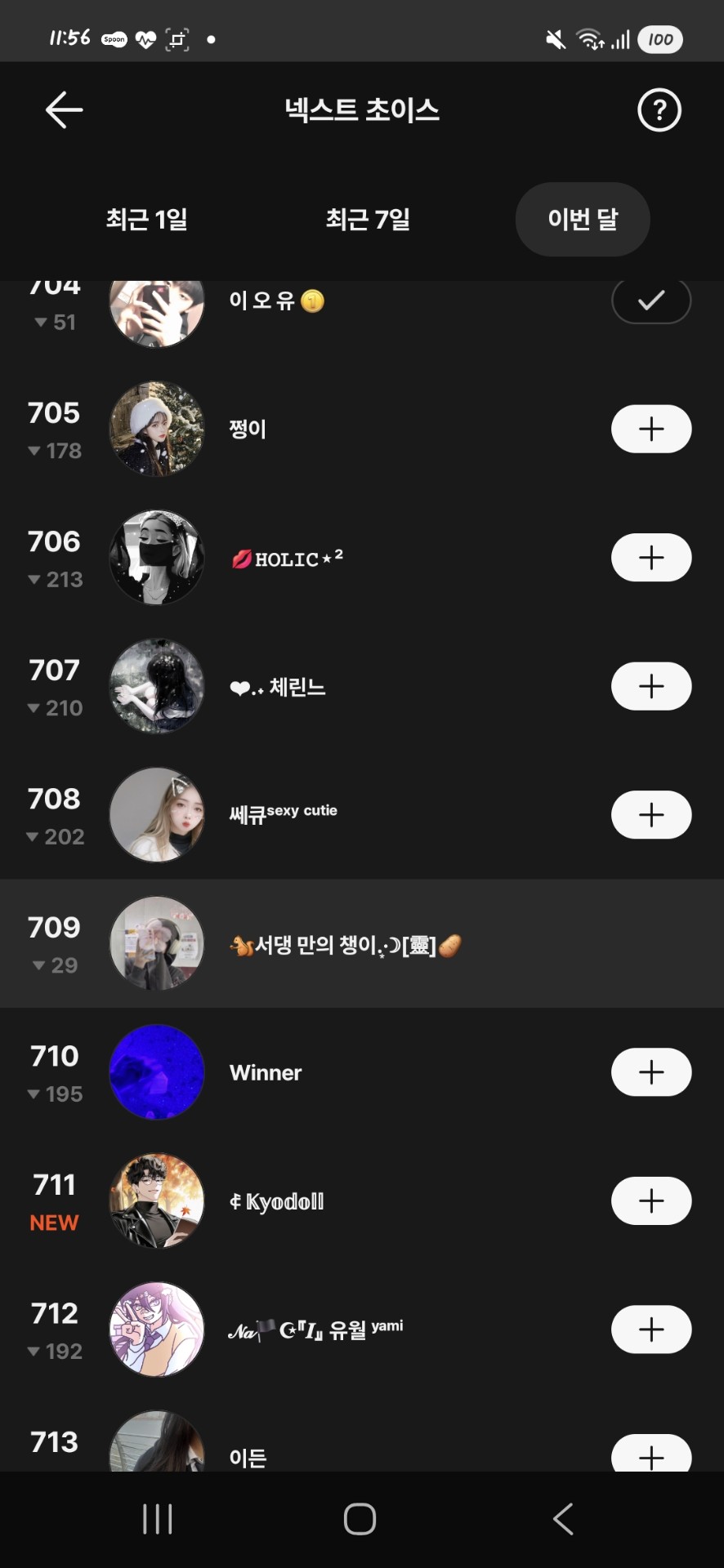Image resolution: width=724 pixels, height=1568 pixels.
Task: Switch to the 최근 7일 tab
Action: (x=368, y=219)
